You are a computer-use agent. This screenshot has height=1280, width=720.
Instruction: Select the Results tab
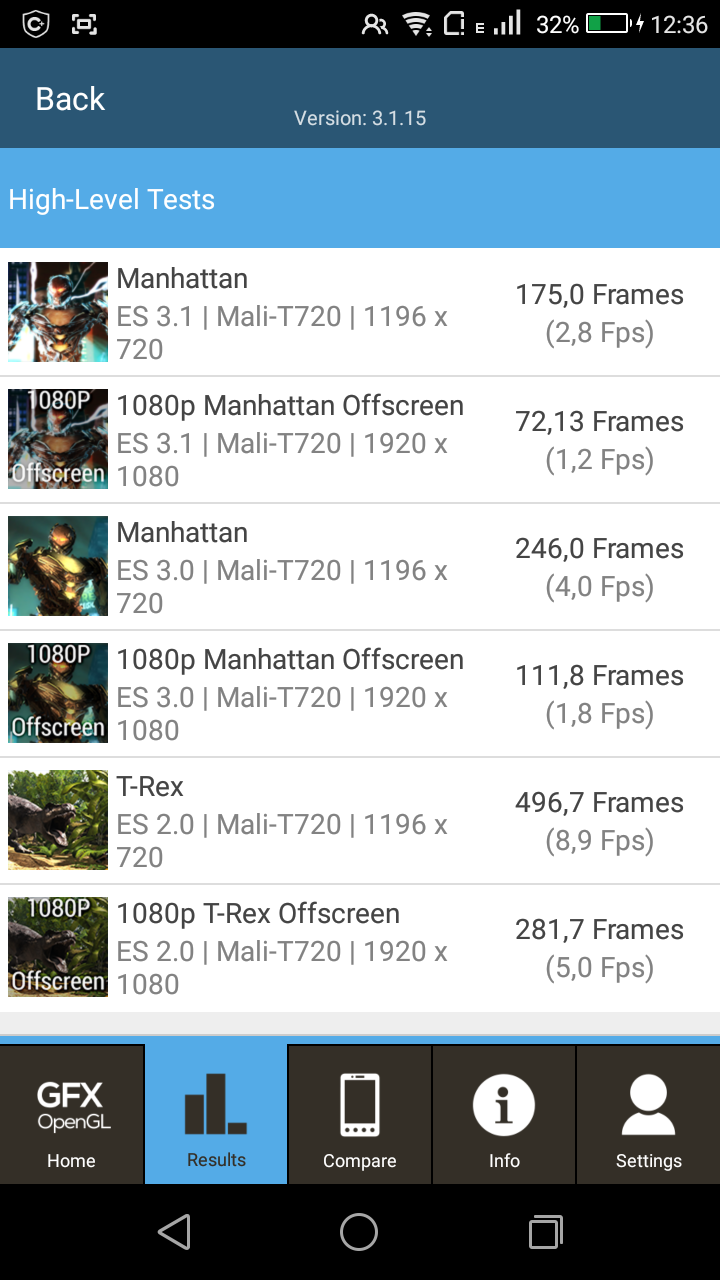[x=216, y=1115]
